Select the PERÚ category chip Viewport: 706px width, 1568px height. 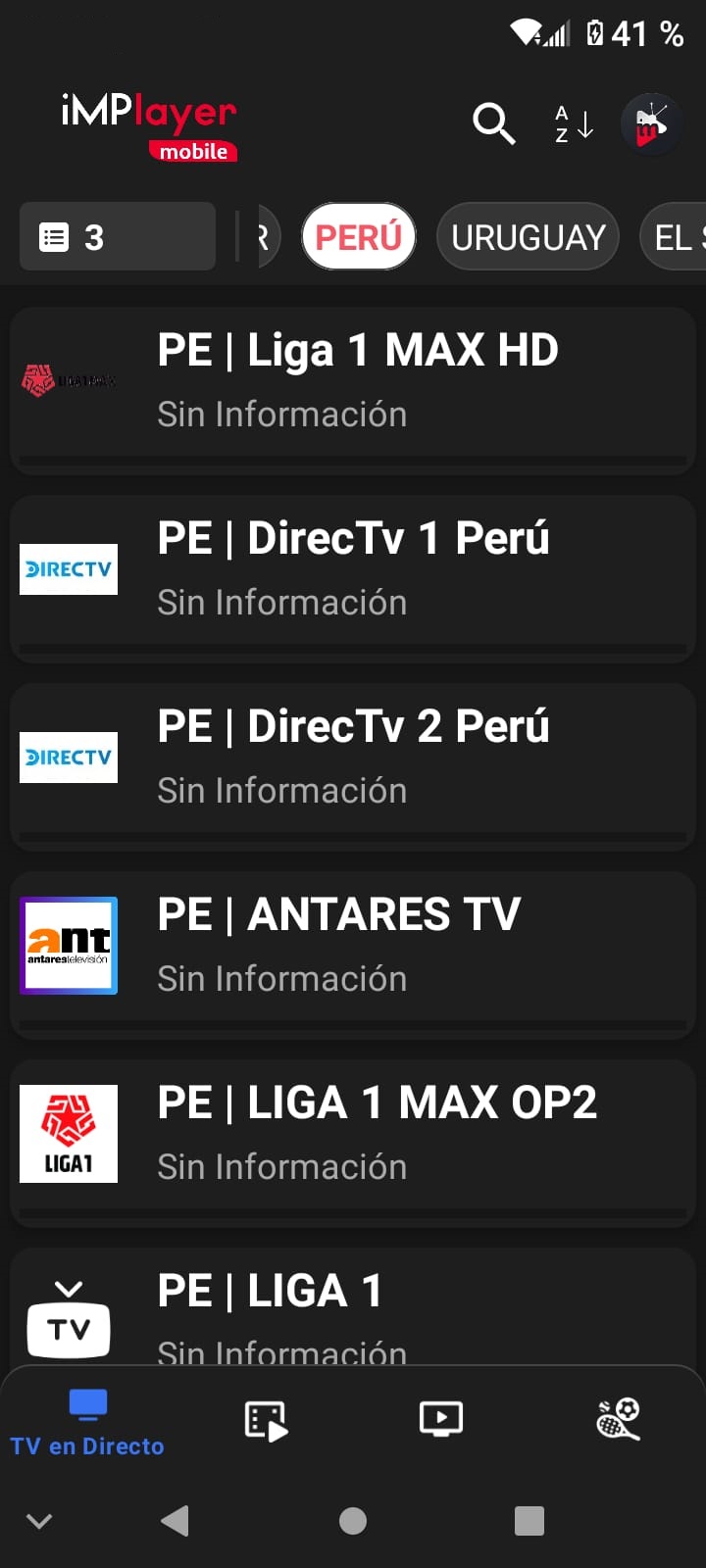[359, 236]
